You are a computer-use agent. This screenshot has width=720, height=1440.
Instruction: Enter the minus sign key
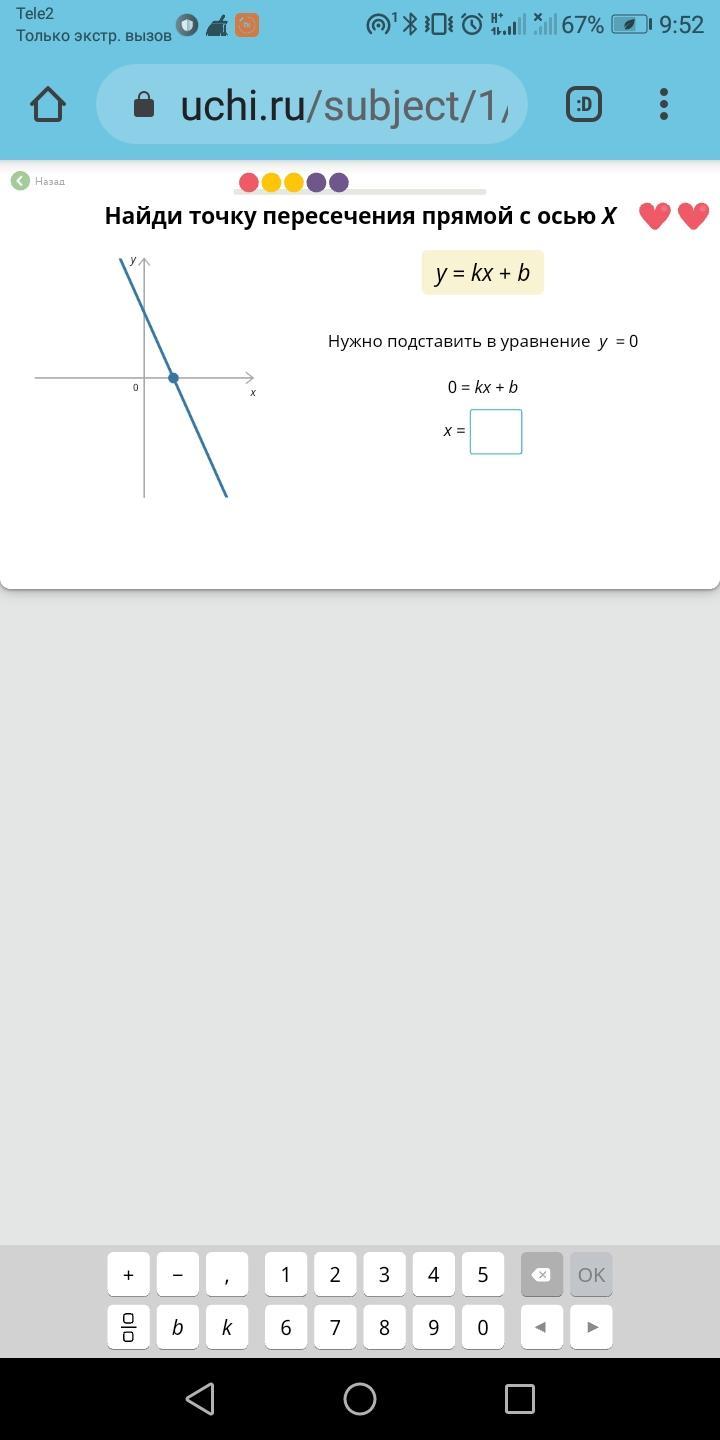[x=178, y=1275]
